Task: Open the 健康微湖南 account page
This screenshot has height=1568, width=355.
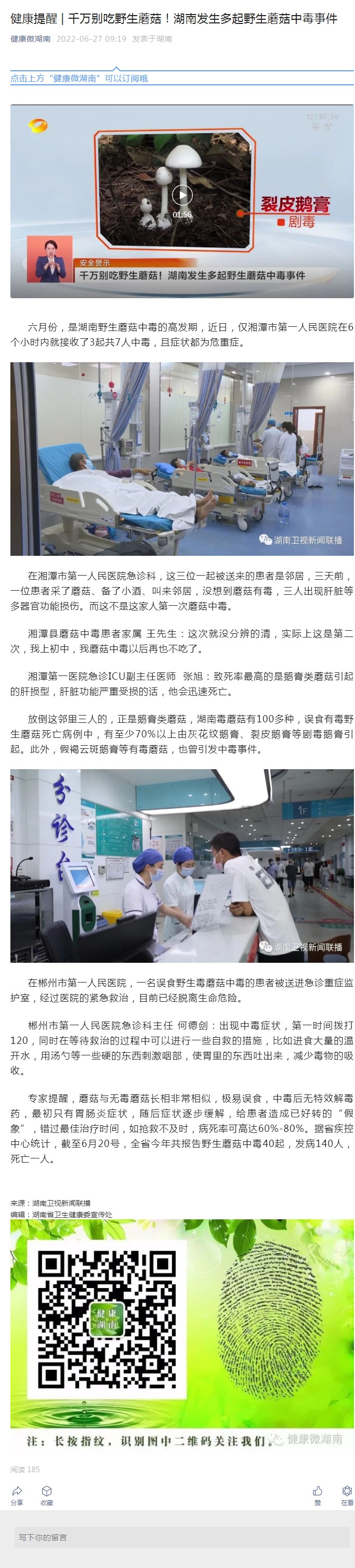Action: click(30, 39)
